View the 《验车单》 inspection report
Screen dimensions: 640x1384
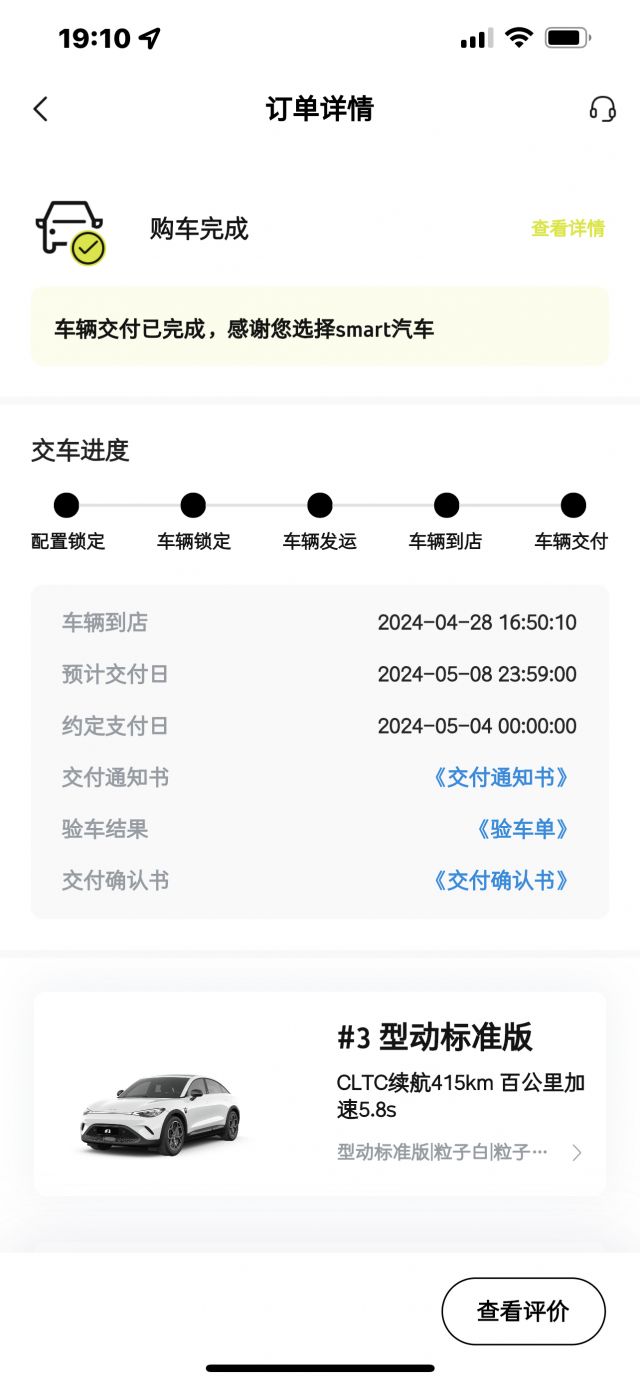[x=523, y=830]
